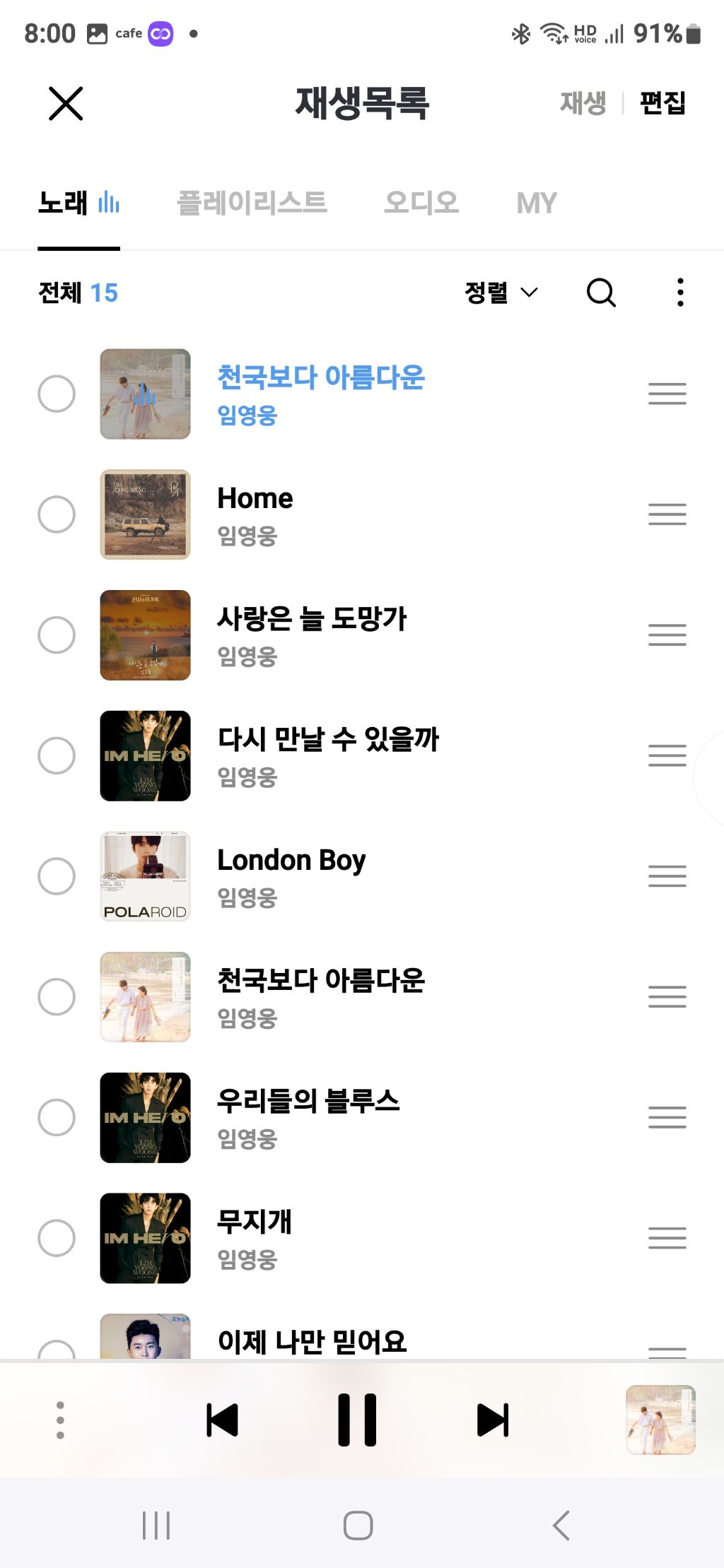
Task: Open the list overflow menu beside search
Action: [680, 292]
